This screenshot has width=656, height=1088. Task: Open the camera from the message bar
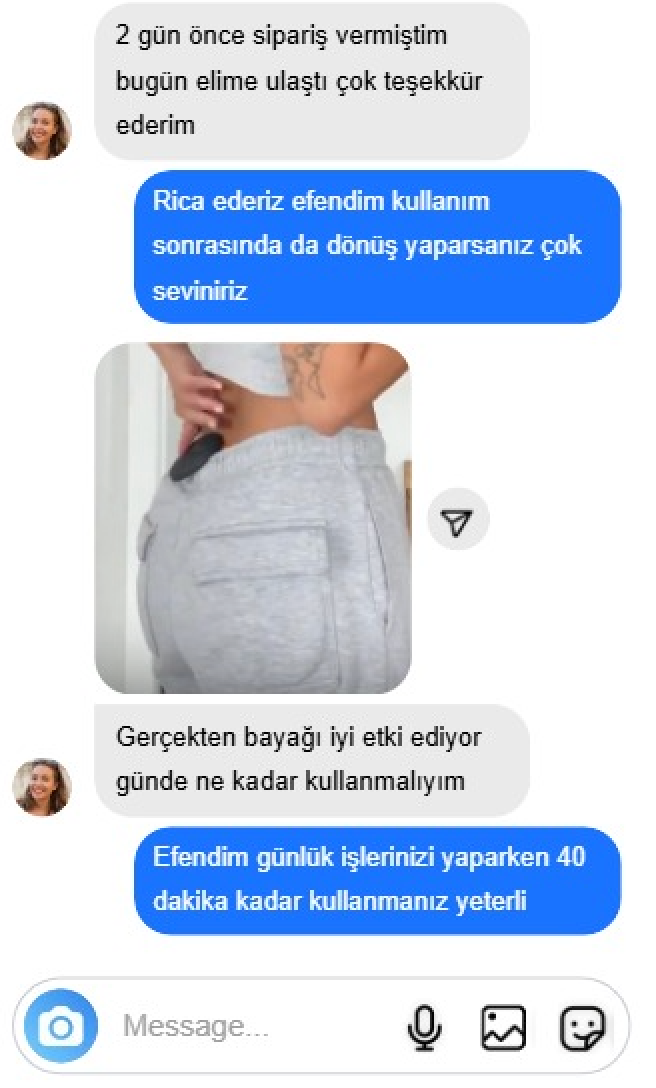61,1026
